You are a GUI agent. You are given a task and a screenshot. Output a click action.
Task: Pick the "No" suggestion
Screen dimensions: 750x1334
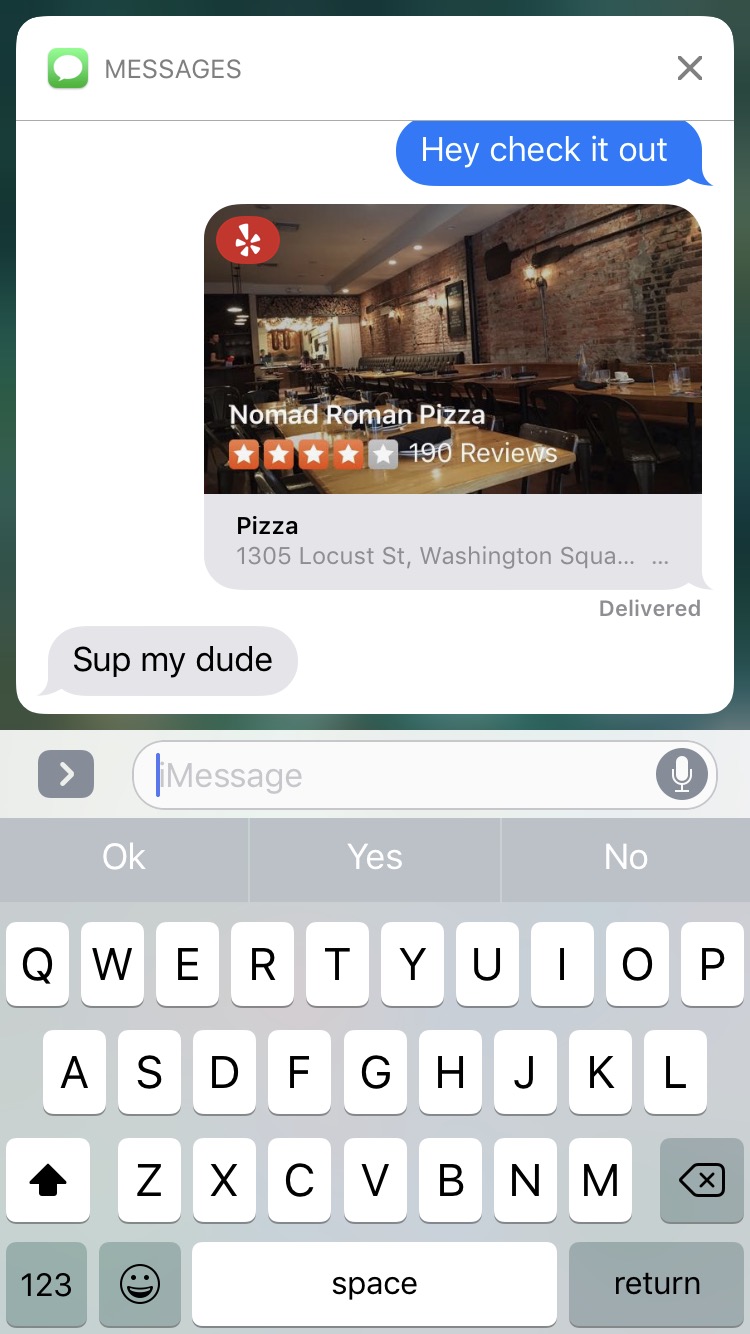(x=626, y=858)
